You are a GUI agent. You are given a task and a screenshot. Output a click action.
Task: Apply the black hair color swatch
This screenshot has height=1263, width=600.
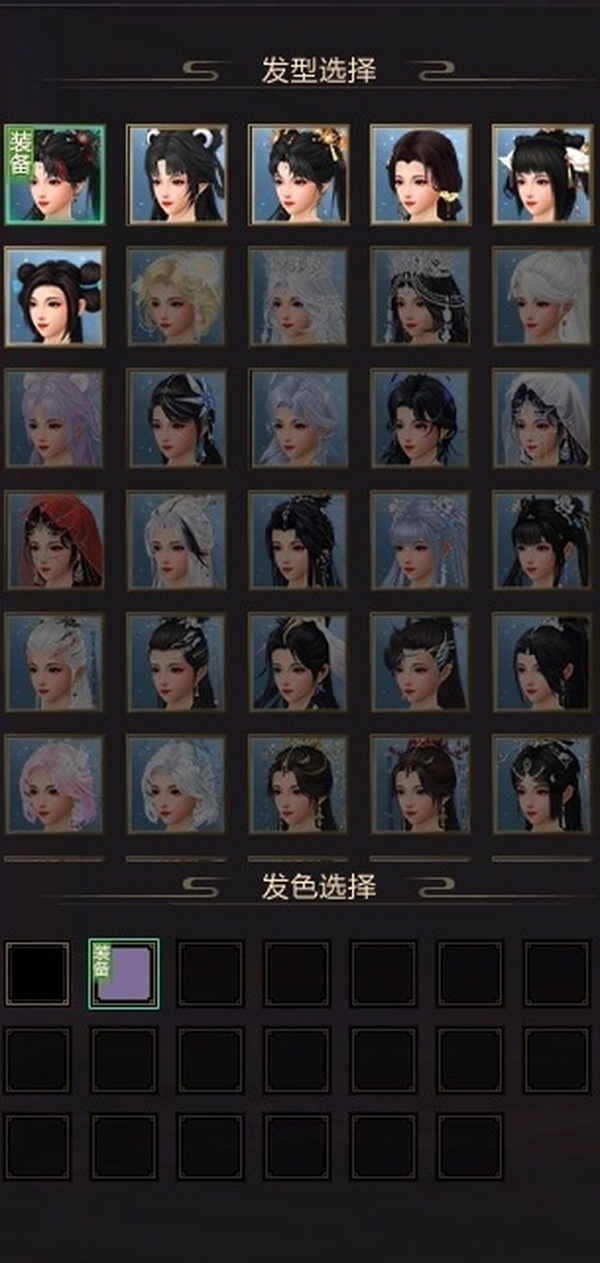[38, 973]
